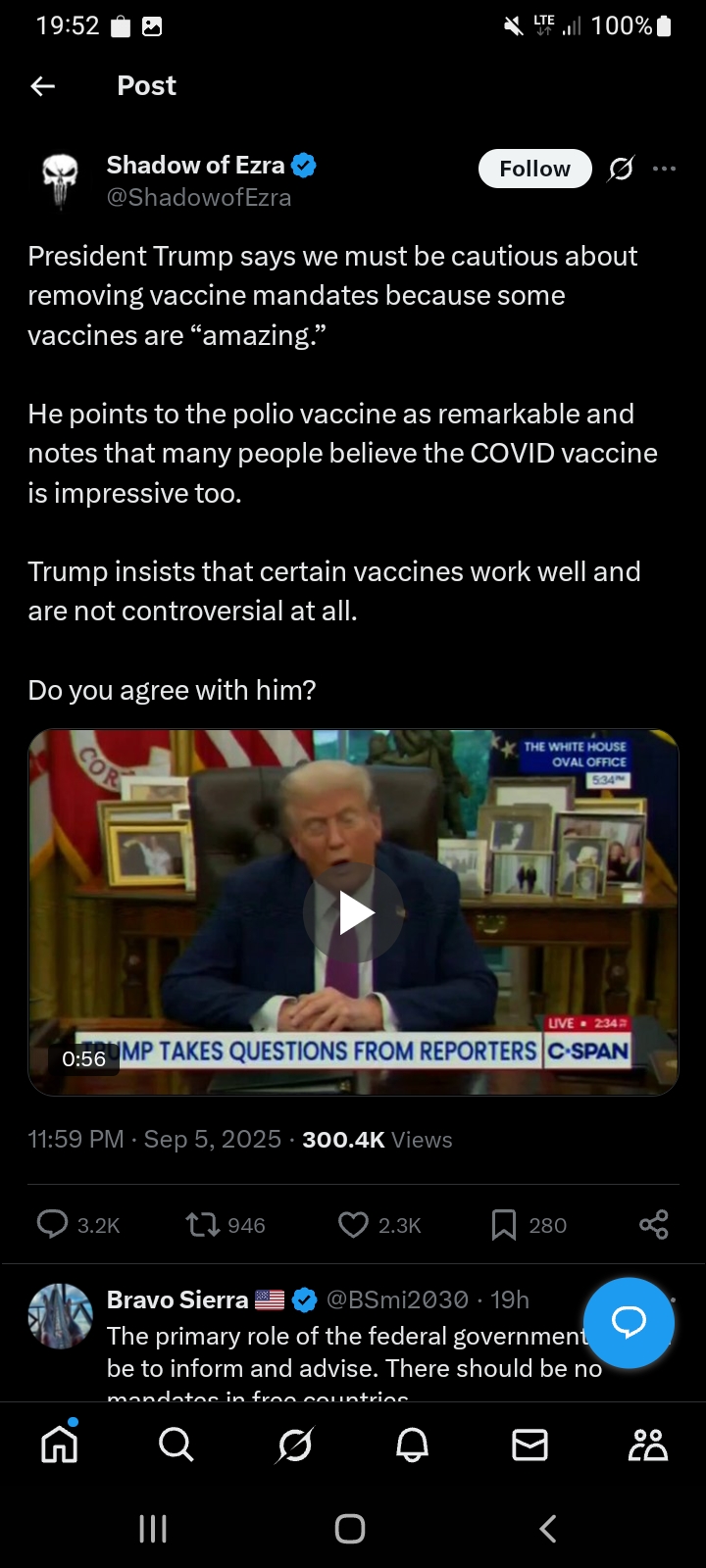Viewport: 706px width, 1568px height.
Task: Open the Notifications tab
Action: (412, 1445)
